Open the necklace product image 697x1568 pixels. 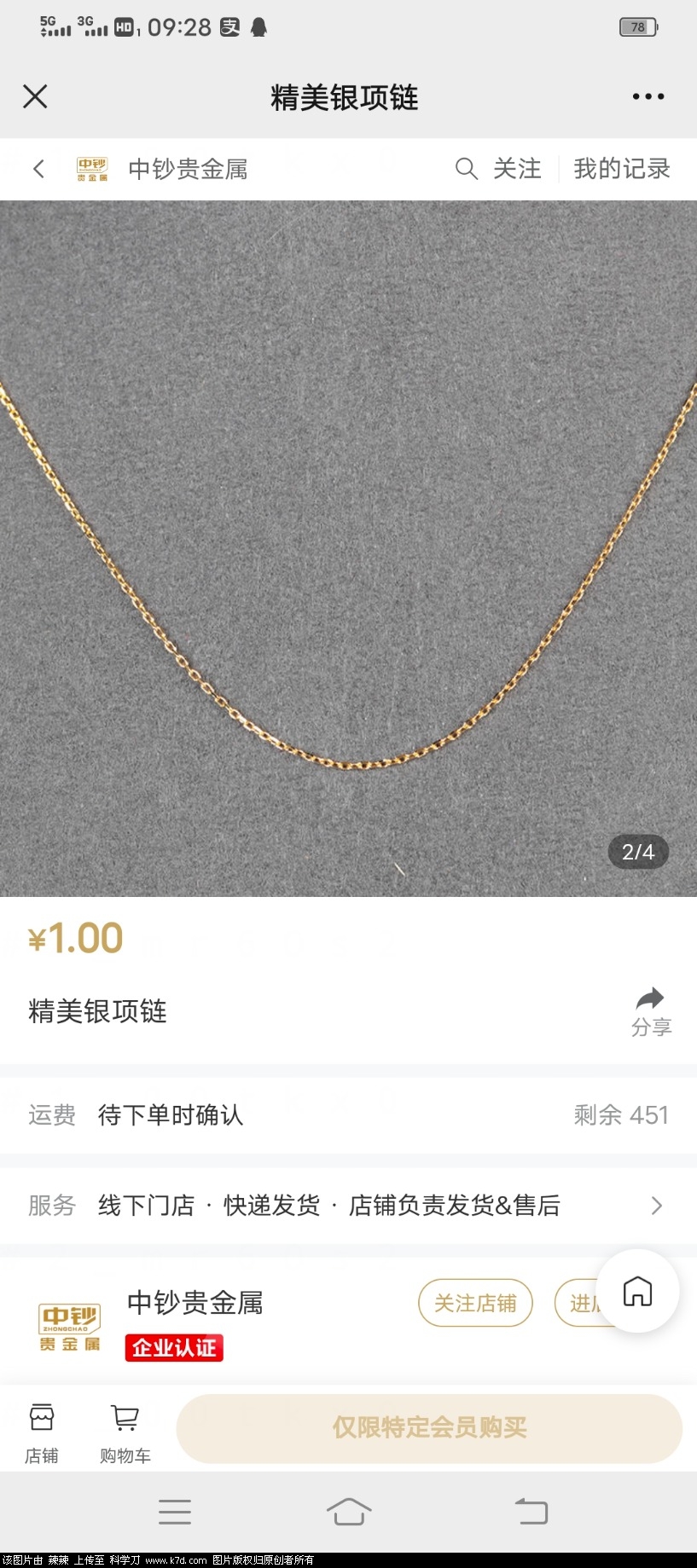[348, 548]
